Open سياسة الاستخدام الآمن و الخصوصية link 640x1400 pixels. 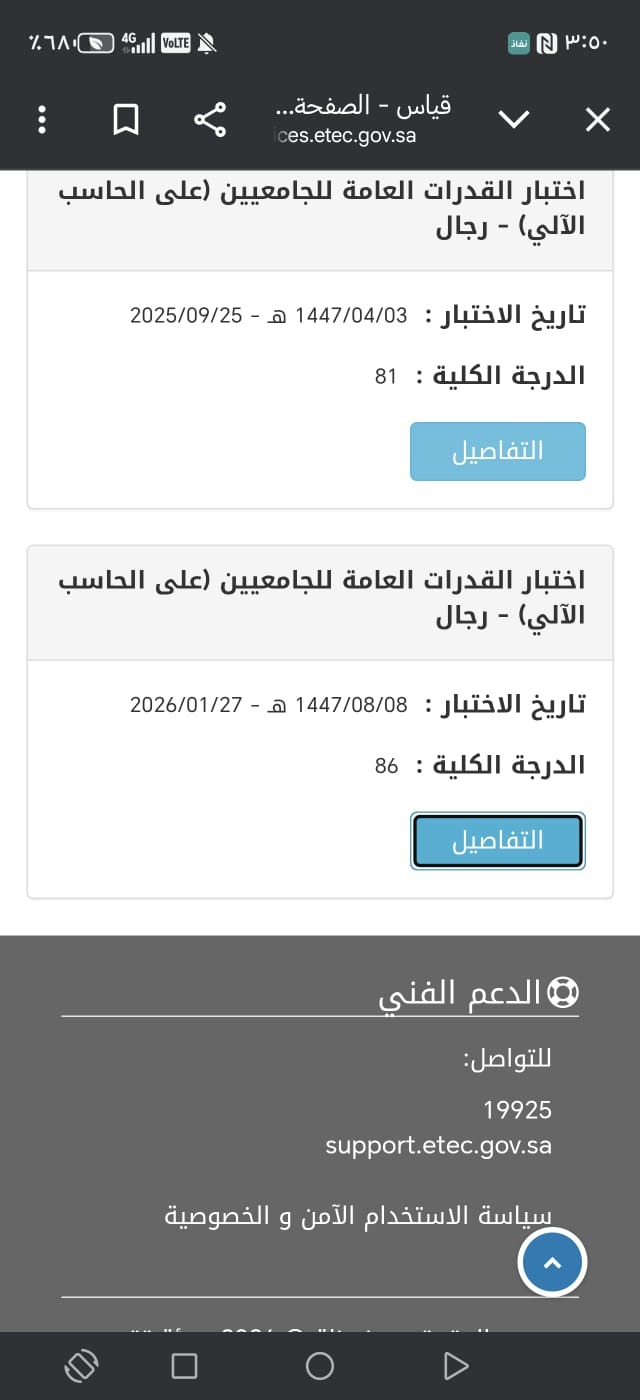pos(358,1216)
